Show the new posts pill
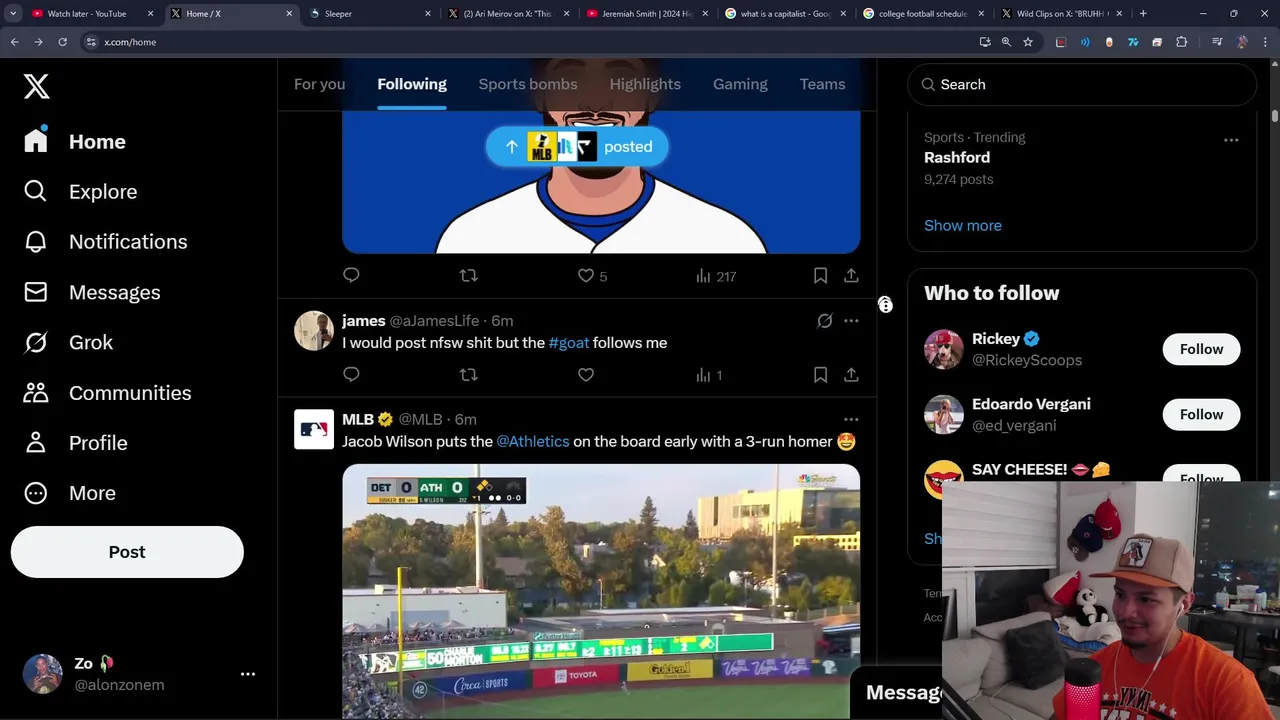The height and width of the screenshot is (720, 1280). (x=577, y=147)
